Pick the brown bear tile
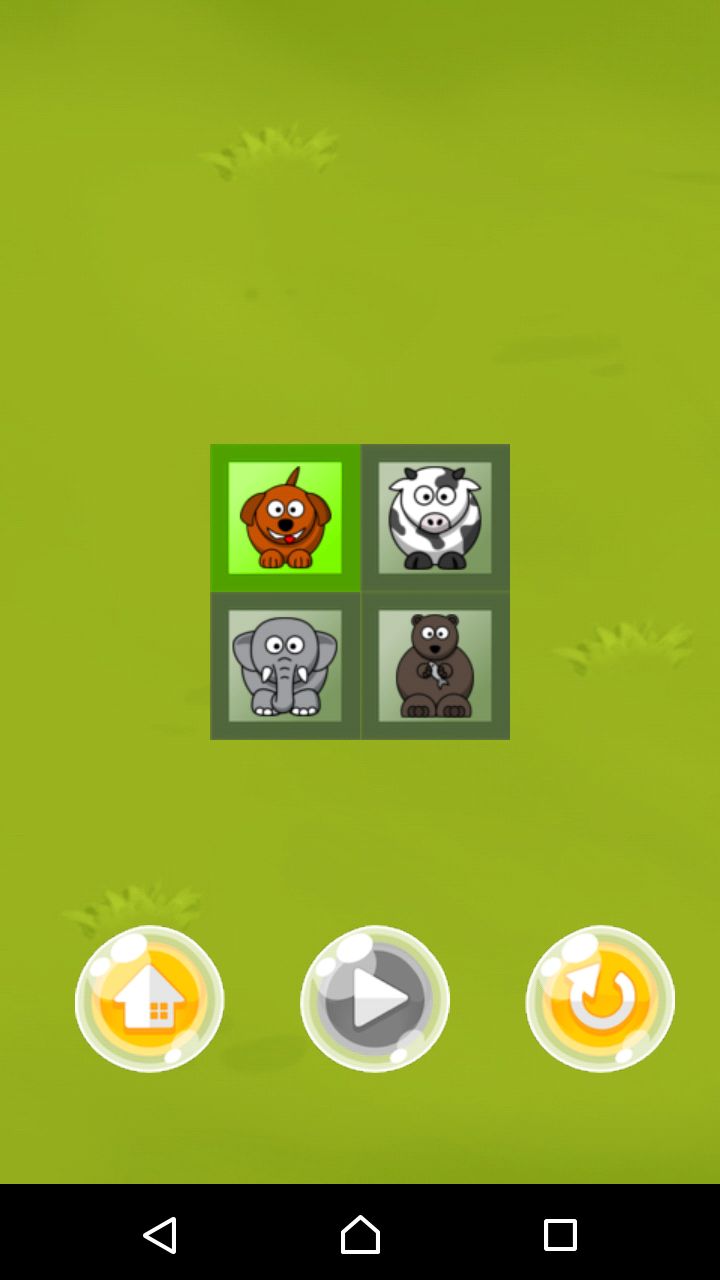Viewport: 720px width, 1280px height. click(x=435, y=666)
